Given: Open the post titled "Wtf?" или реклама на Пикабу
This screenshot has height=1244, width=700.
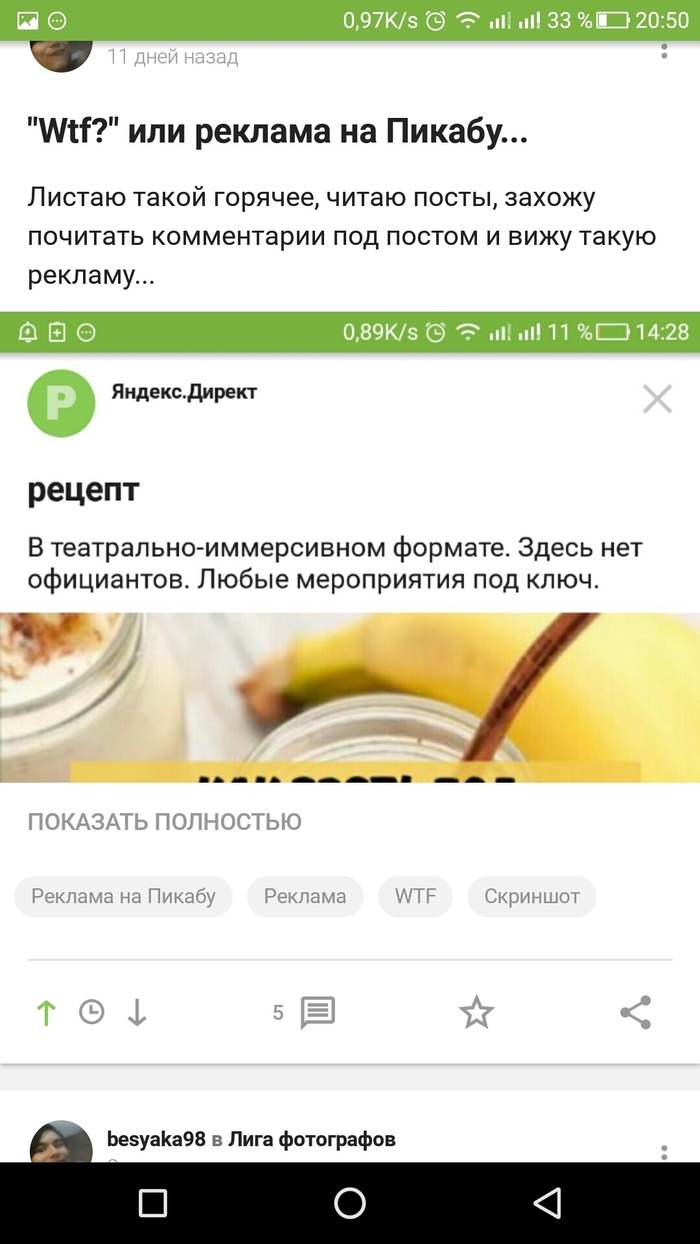Looking at the screenshot, I should point(278,132).
